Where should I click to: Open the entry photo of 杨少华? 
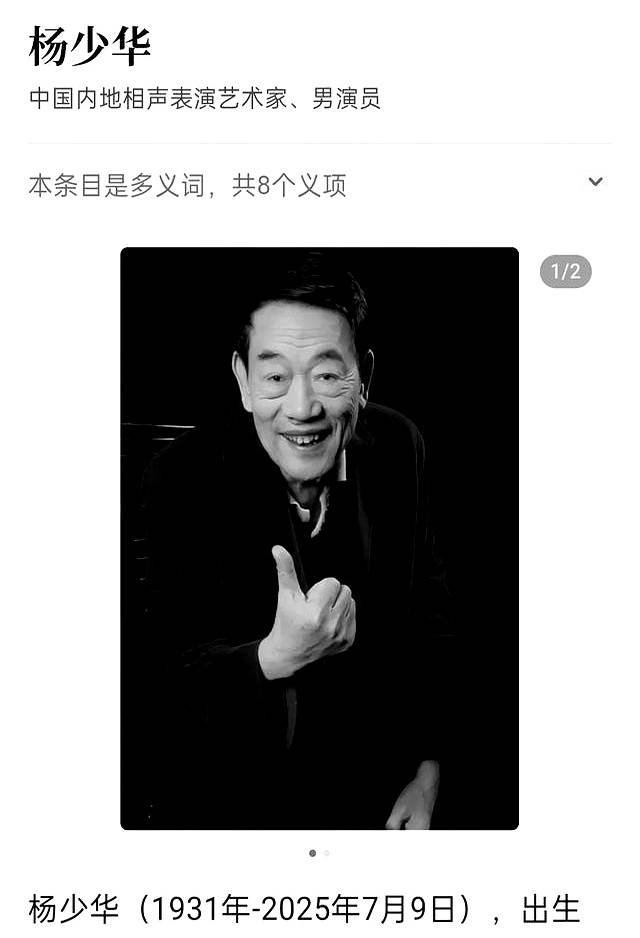(319, 538)
